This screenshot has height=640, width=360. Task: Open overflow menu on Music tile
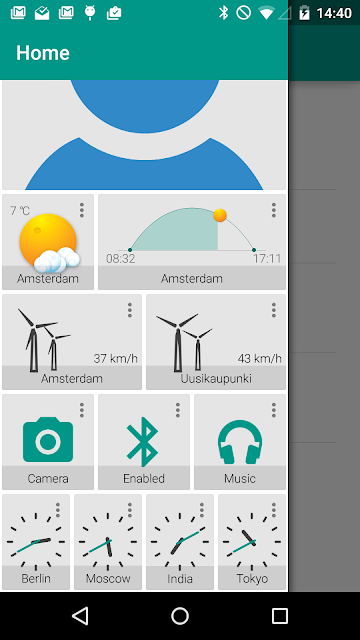[273, 410]
